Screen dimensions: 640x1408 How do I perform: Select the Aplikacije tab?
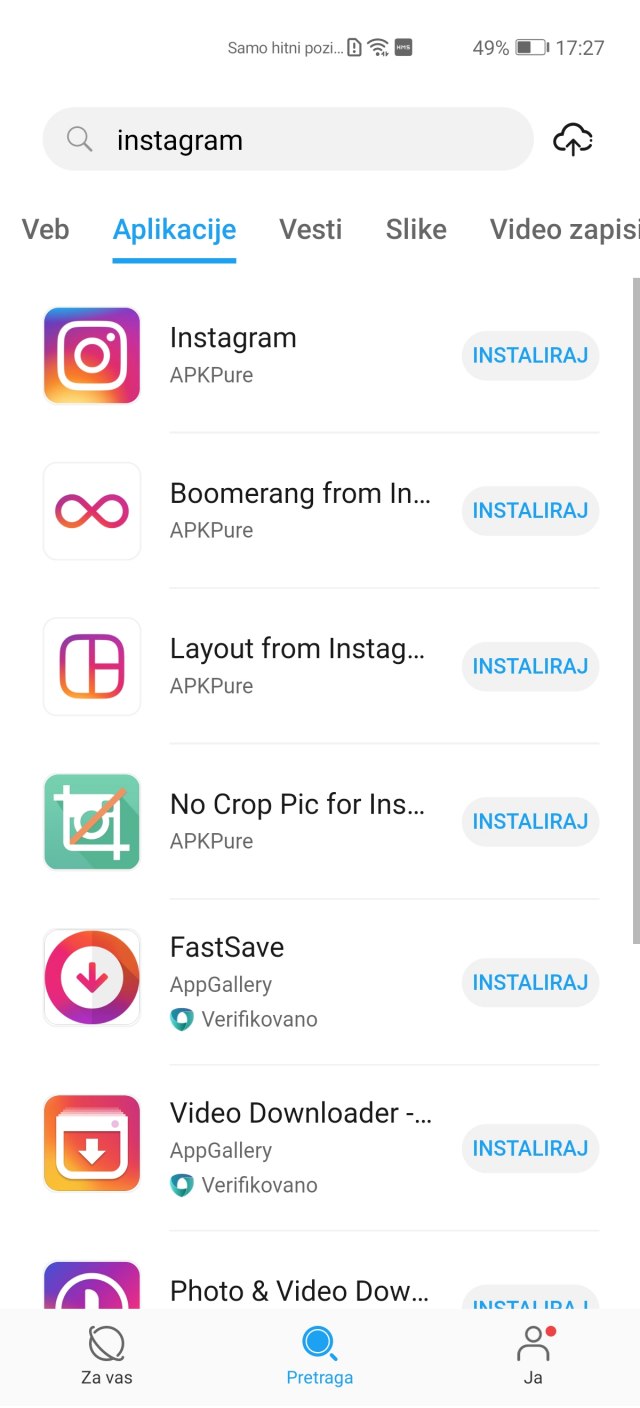(174, 229)
